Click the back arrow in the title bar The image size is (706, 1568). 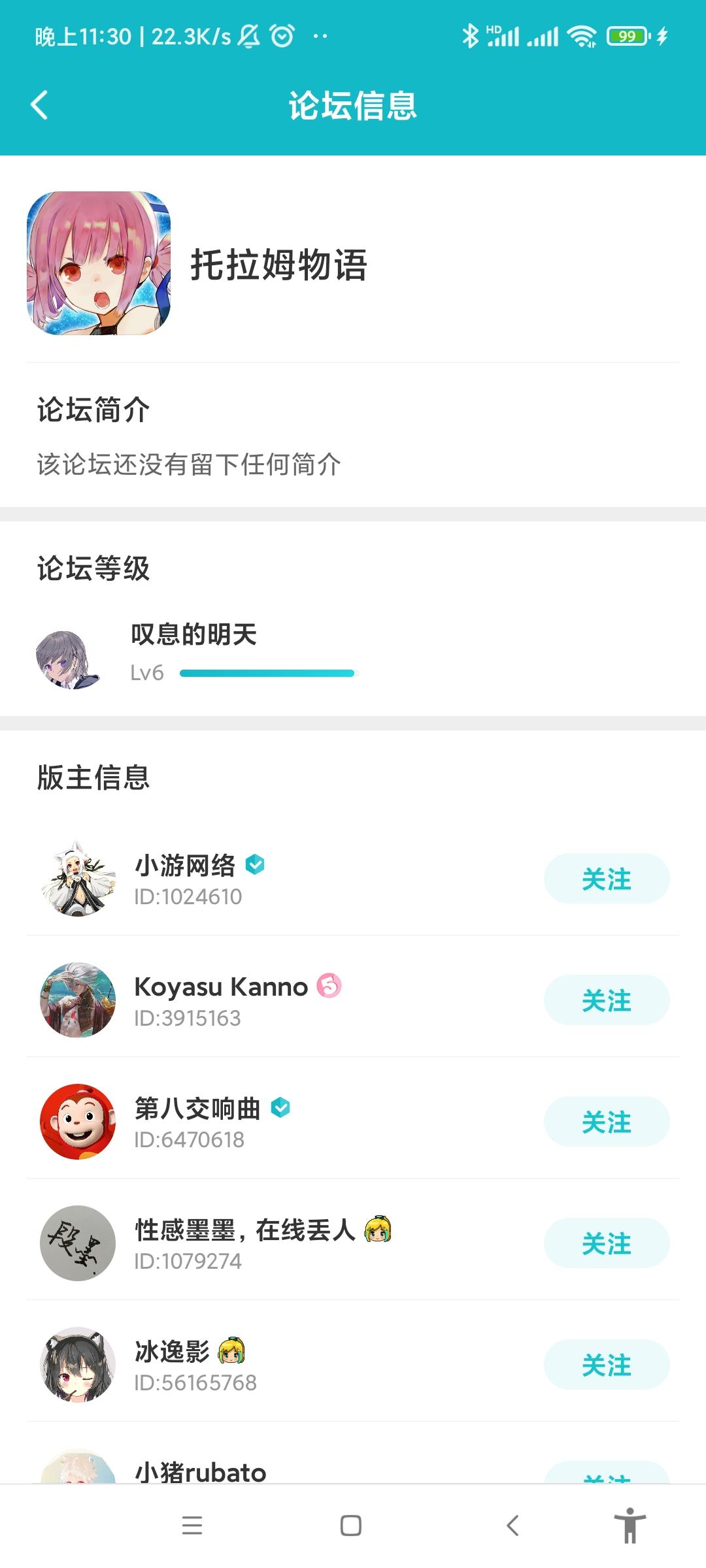point(39,106)
